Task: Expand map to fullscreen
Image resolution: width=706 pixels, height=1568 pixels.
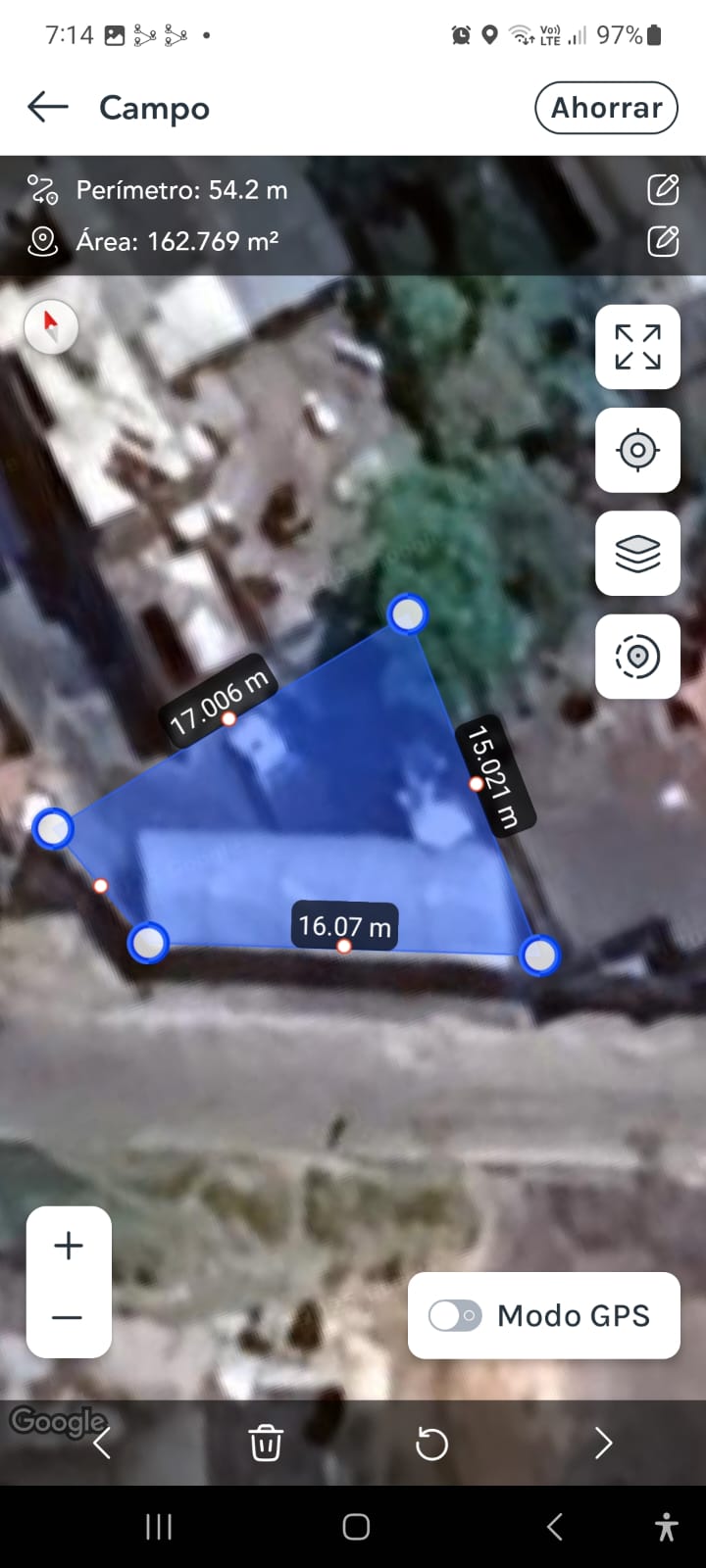Action: tap(637, 347)
